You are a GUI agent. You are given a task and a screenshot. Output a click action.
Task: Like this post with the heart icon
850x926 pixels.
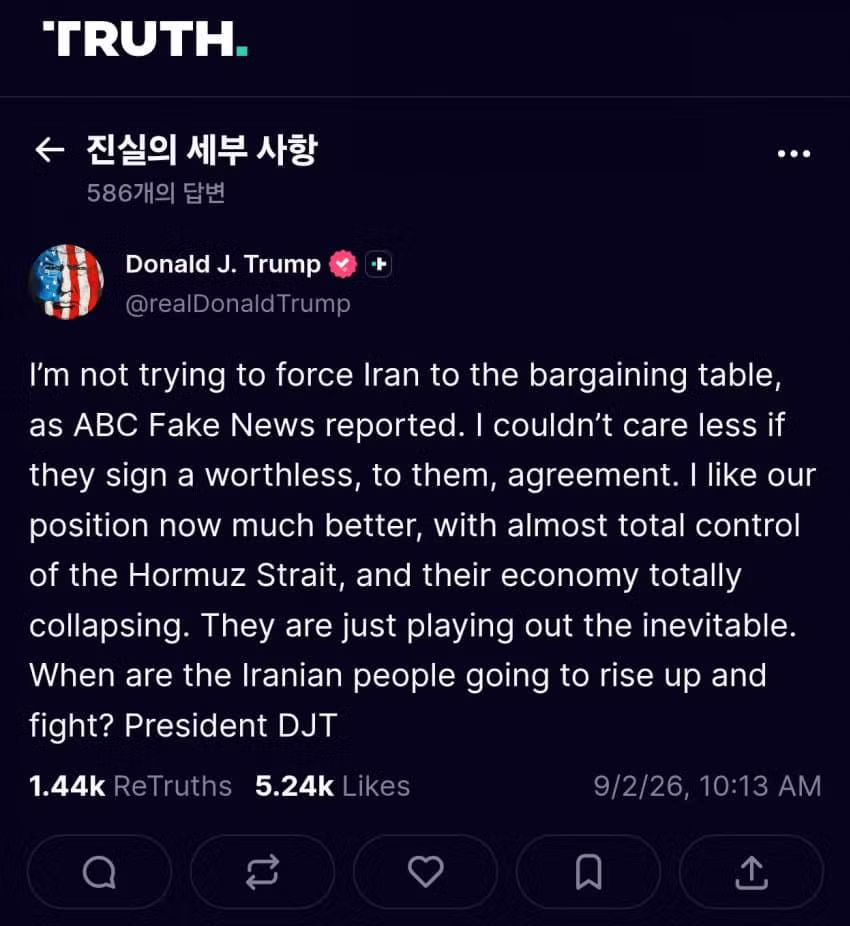click(x=425, y=872)
